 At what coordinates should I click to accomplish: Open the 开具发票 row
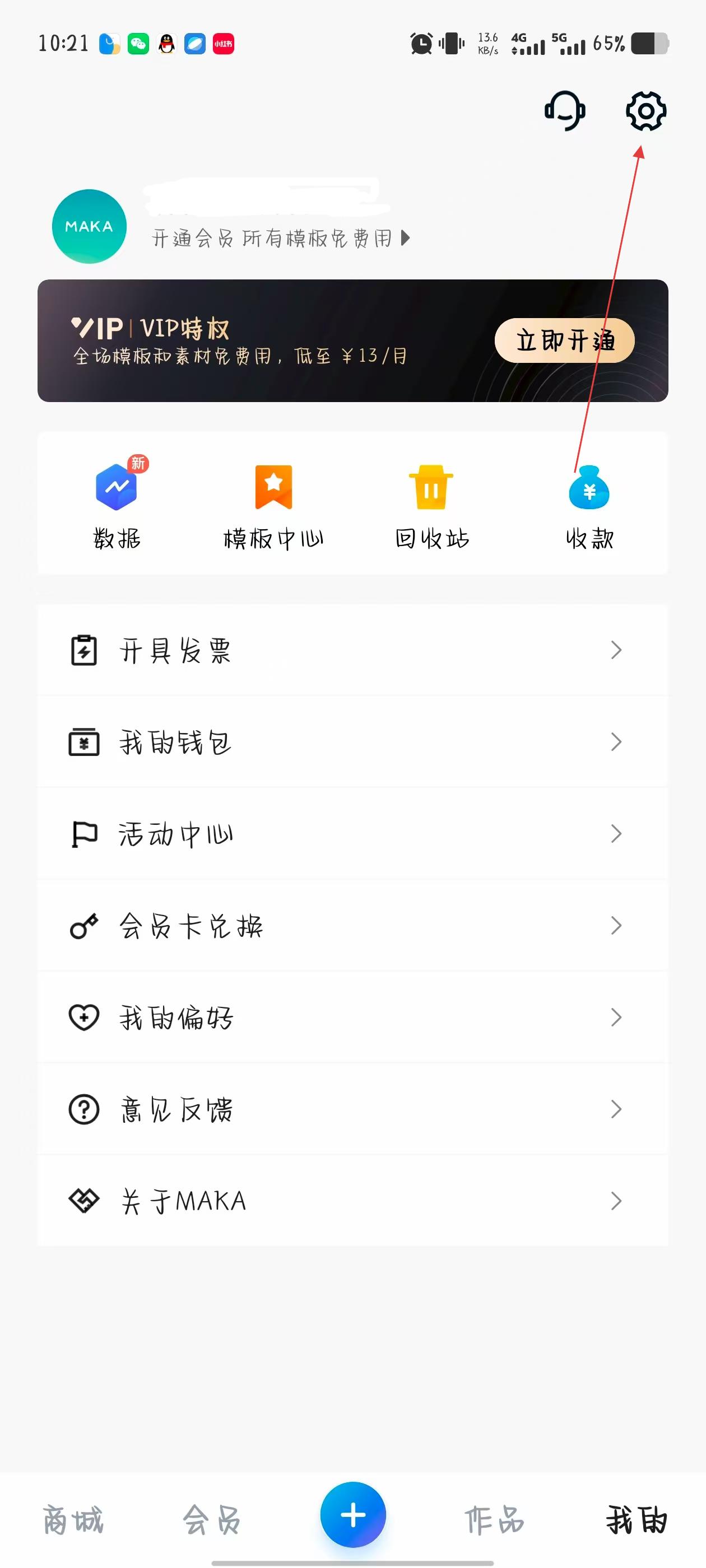pos(352,650)
